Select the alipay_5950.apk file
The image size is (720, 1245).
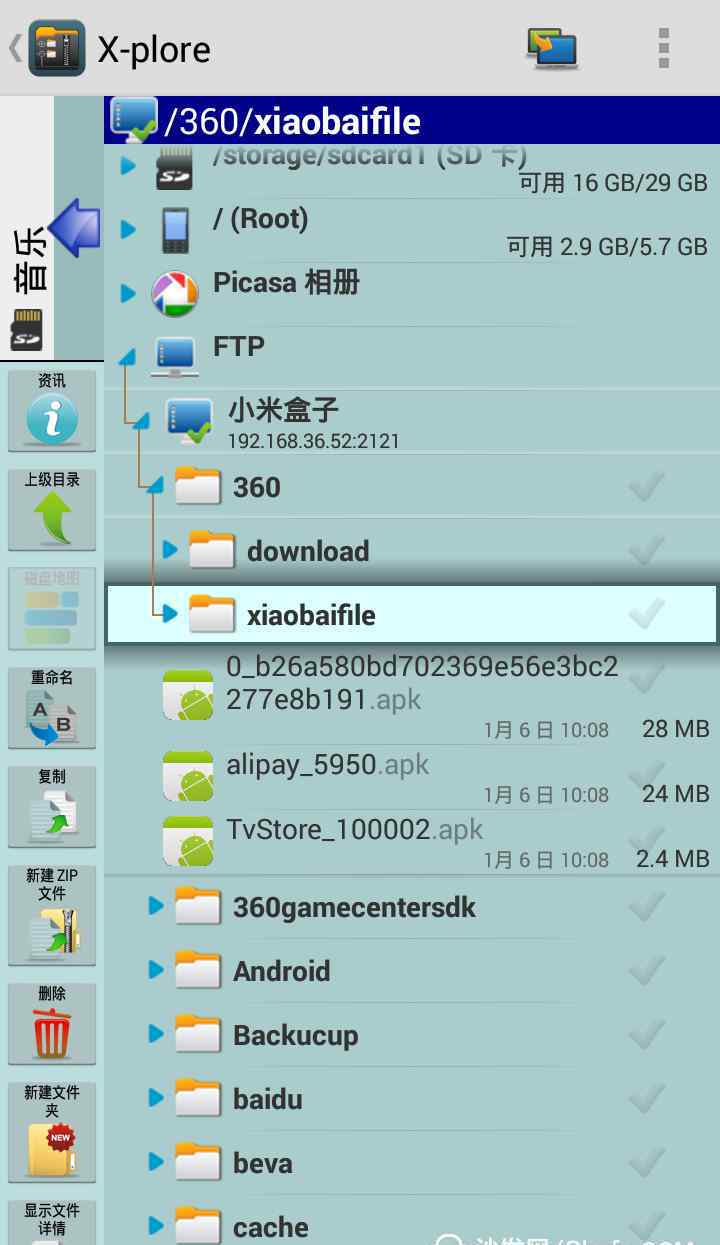tap(411, 777)
